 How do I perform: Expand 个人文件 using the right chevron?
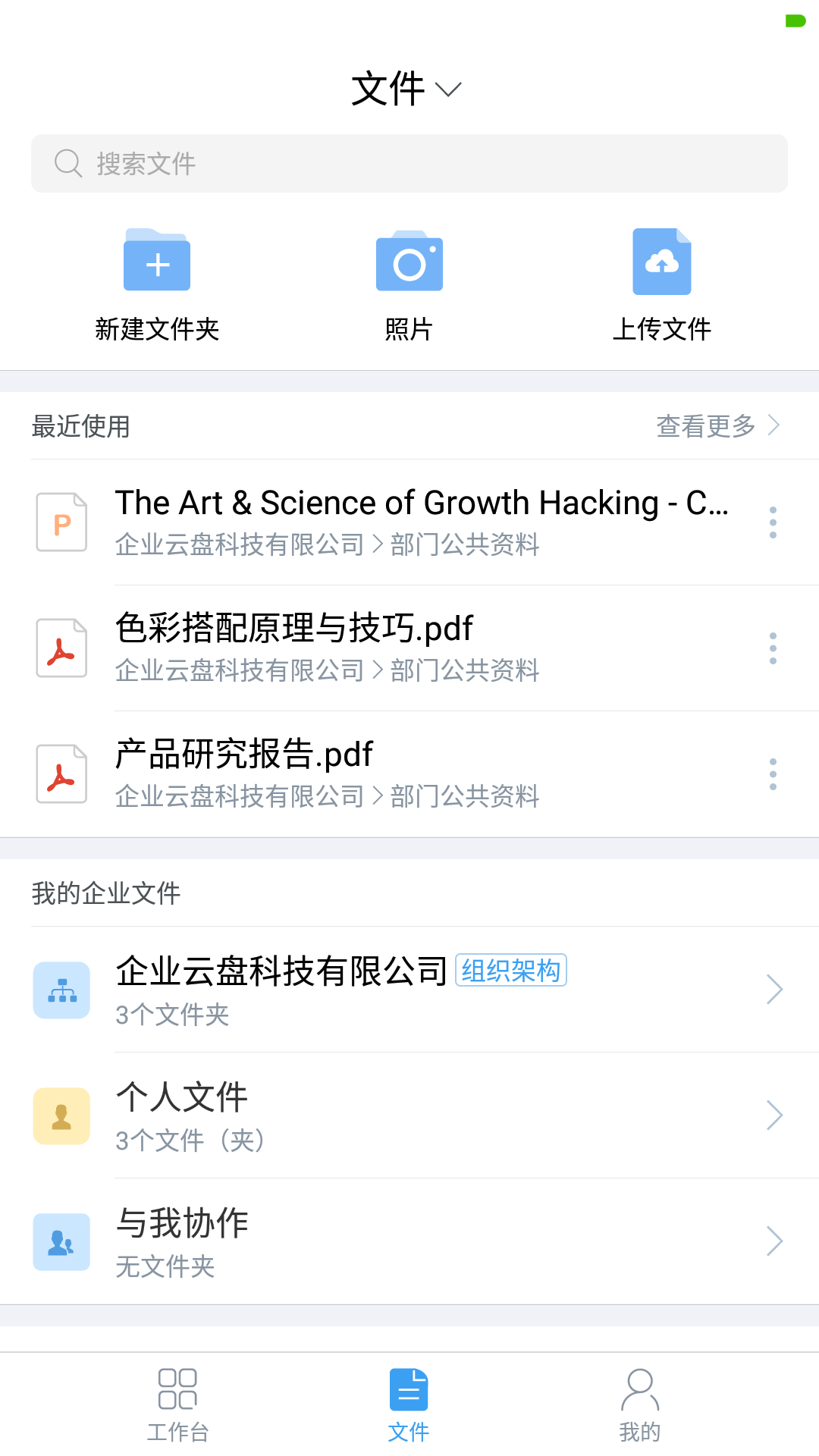[x=775, y=1115]
